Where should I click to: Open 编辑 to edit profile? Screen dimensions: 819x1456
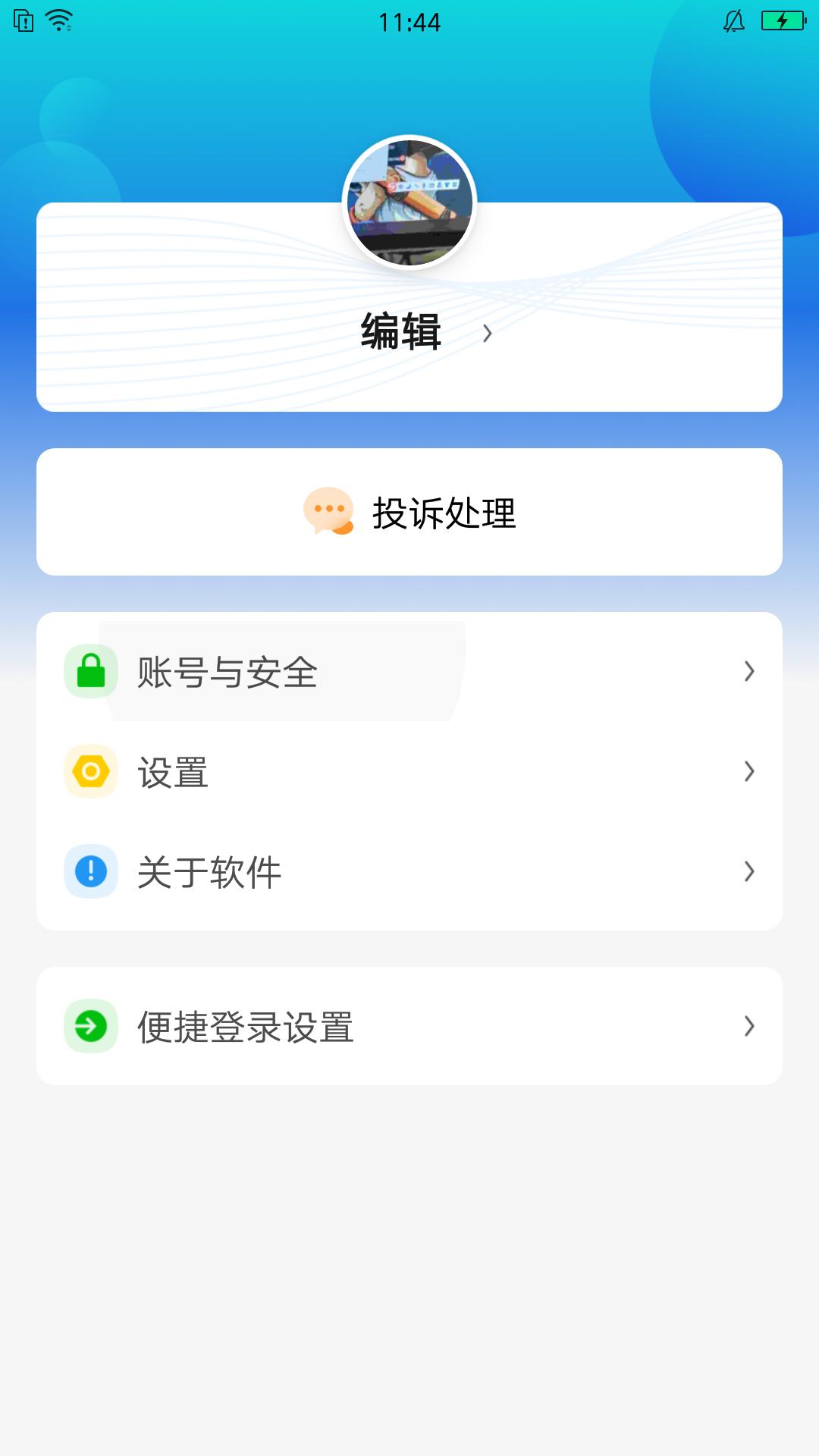click(x=409, y=332)
